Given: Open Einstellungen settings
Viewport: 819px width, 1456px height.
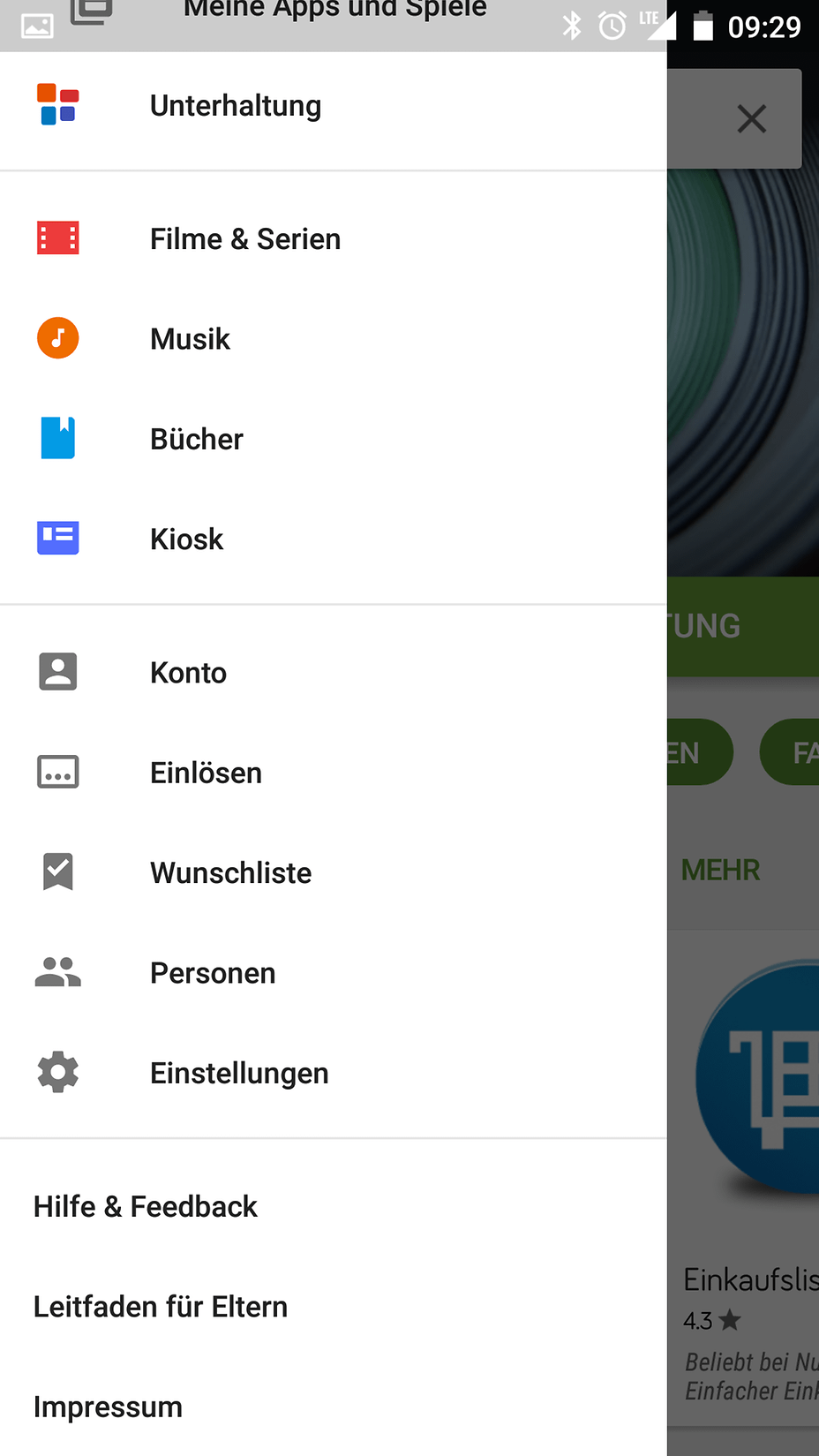Looking at the screenshot, I should tap(239, 1073).
